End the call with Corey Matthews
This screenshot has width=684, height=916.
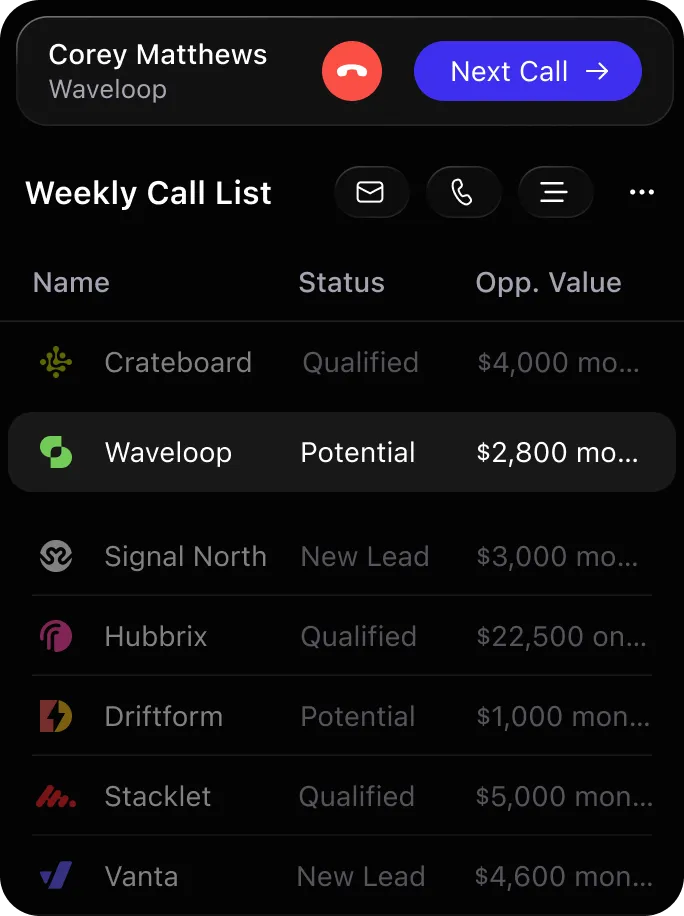click(x=352, y=72)
